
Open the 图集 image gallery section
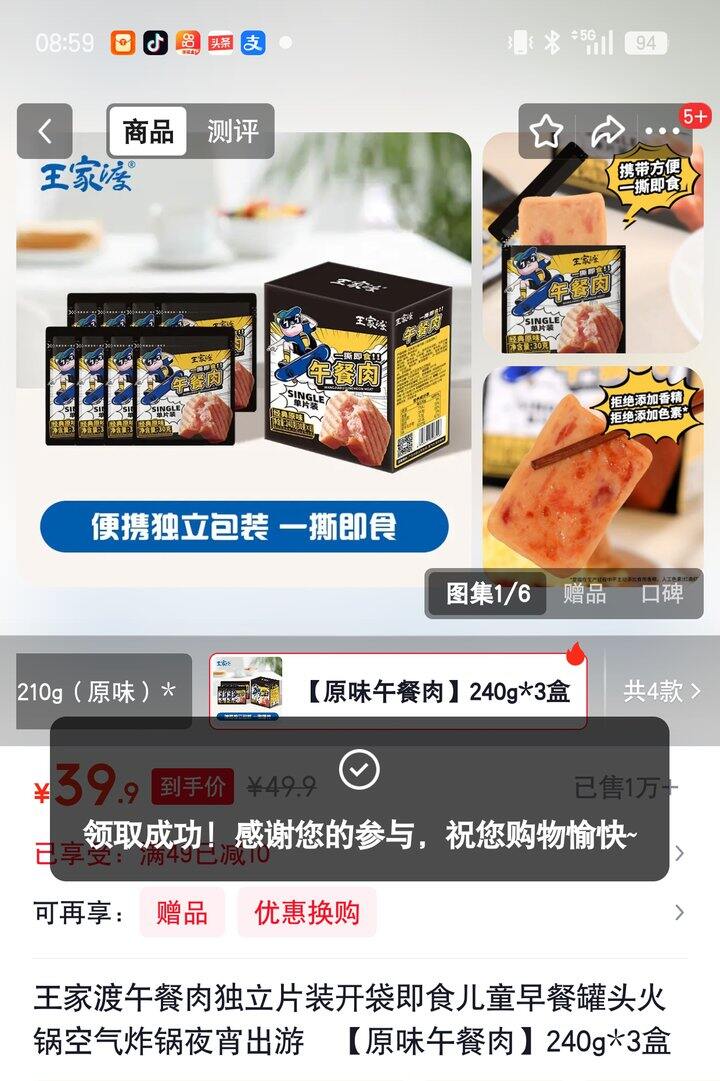[x=488, y=593]
